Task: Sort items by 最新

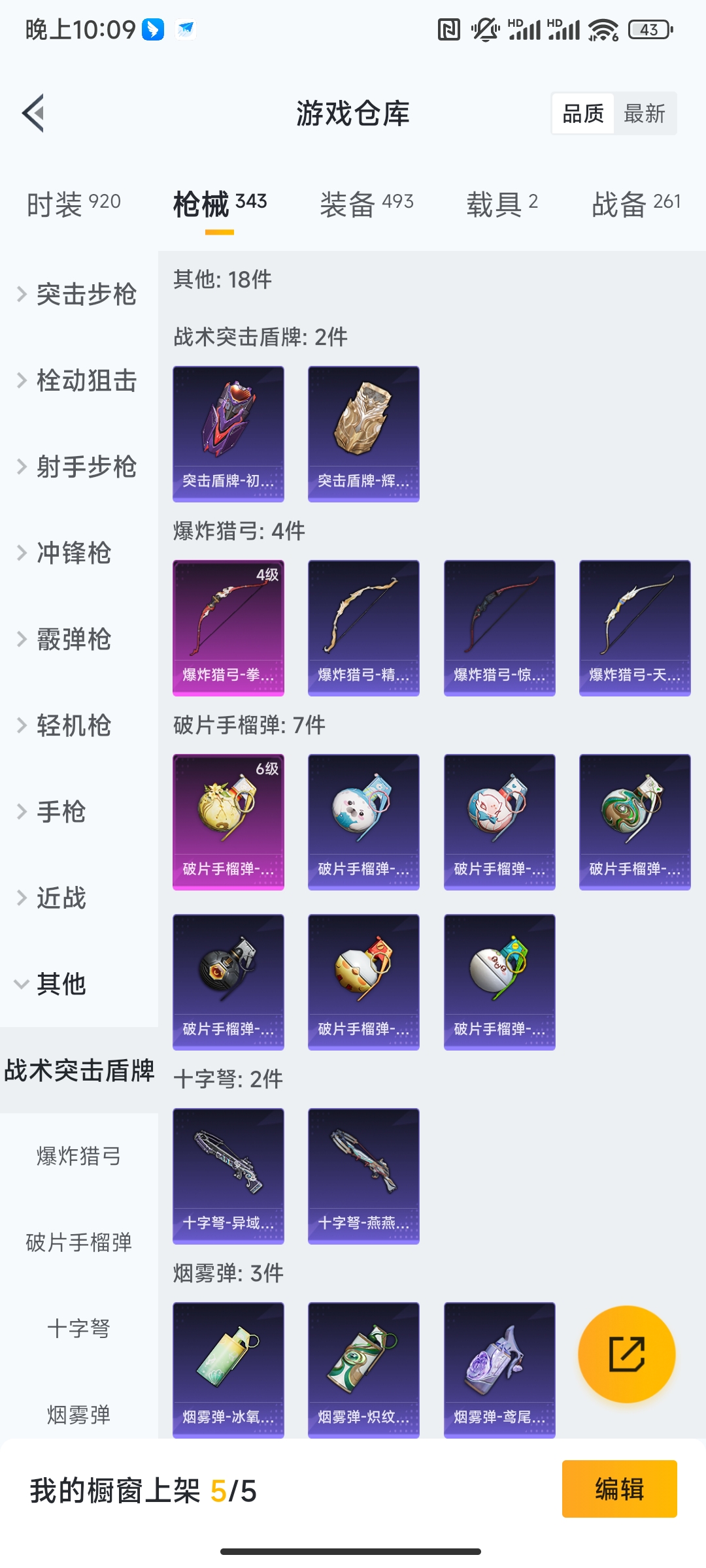Action: point(644,114)
